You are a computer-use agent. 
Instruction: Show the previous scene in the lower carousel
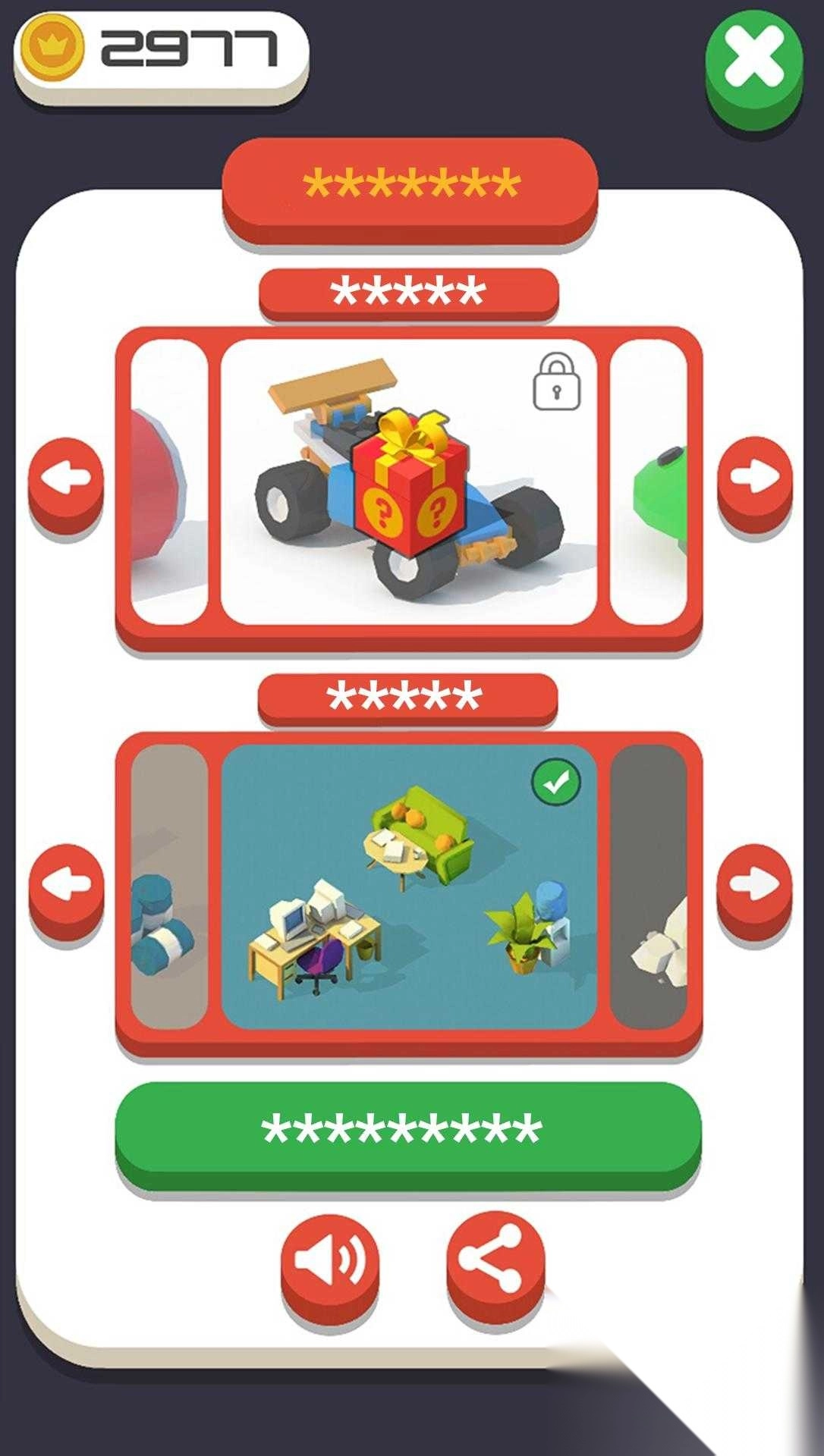(66, 885)
